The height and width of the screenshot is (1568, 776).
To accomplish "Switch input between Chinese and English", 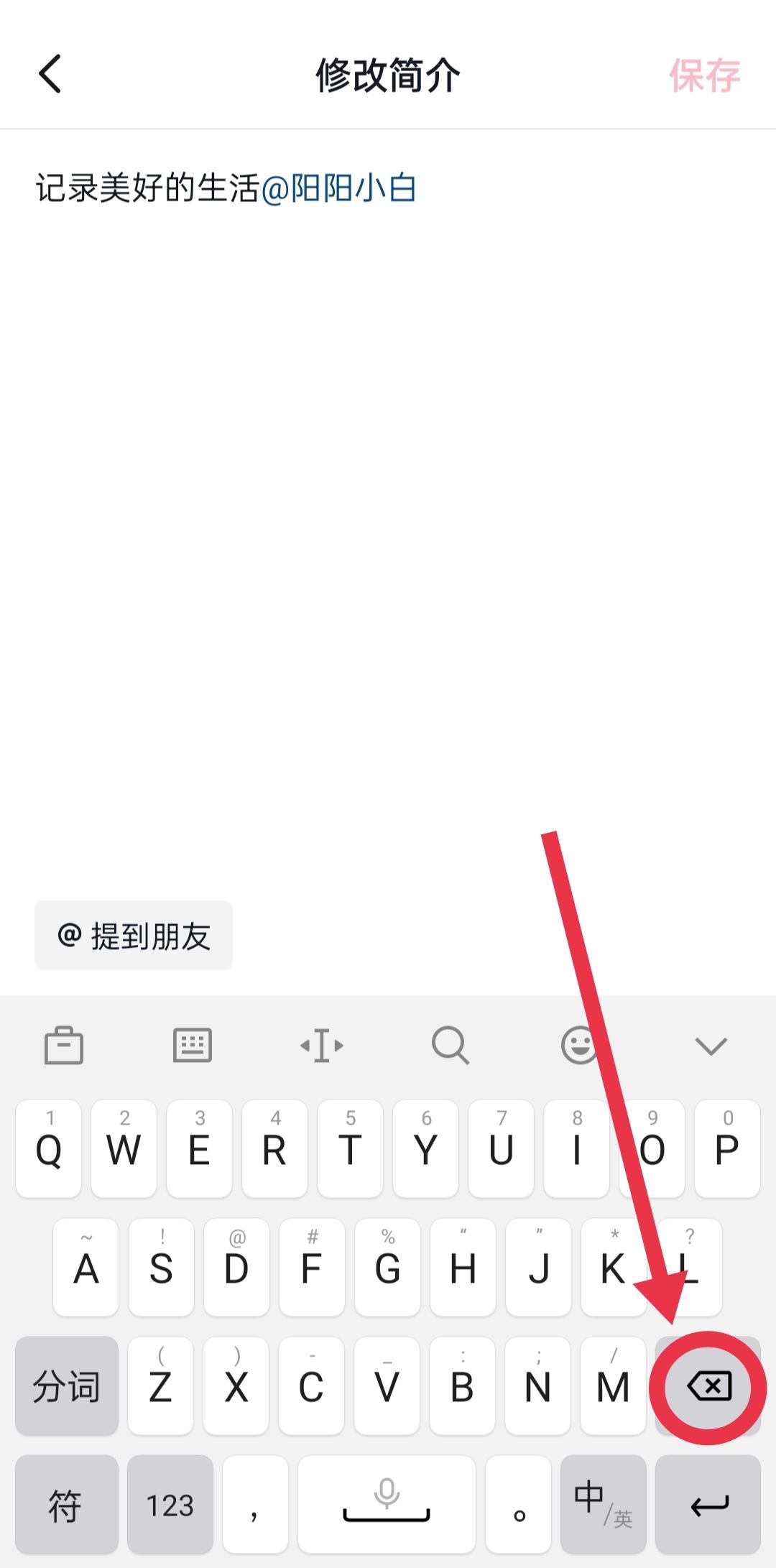I will click(x=602, y=1505).
